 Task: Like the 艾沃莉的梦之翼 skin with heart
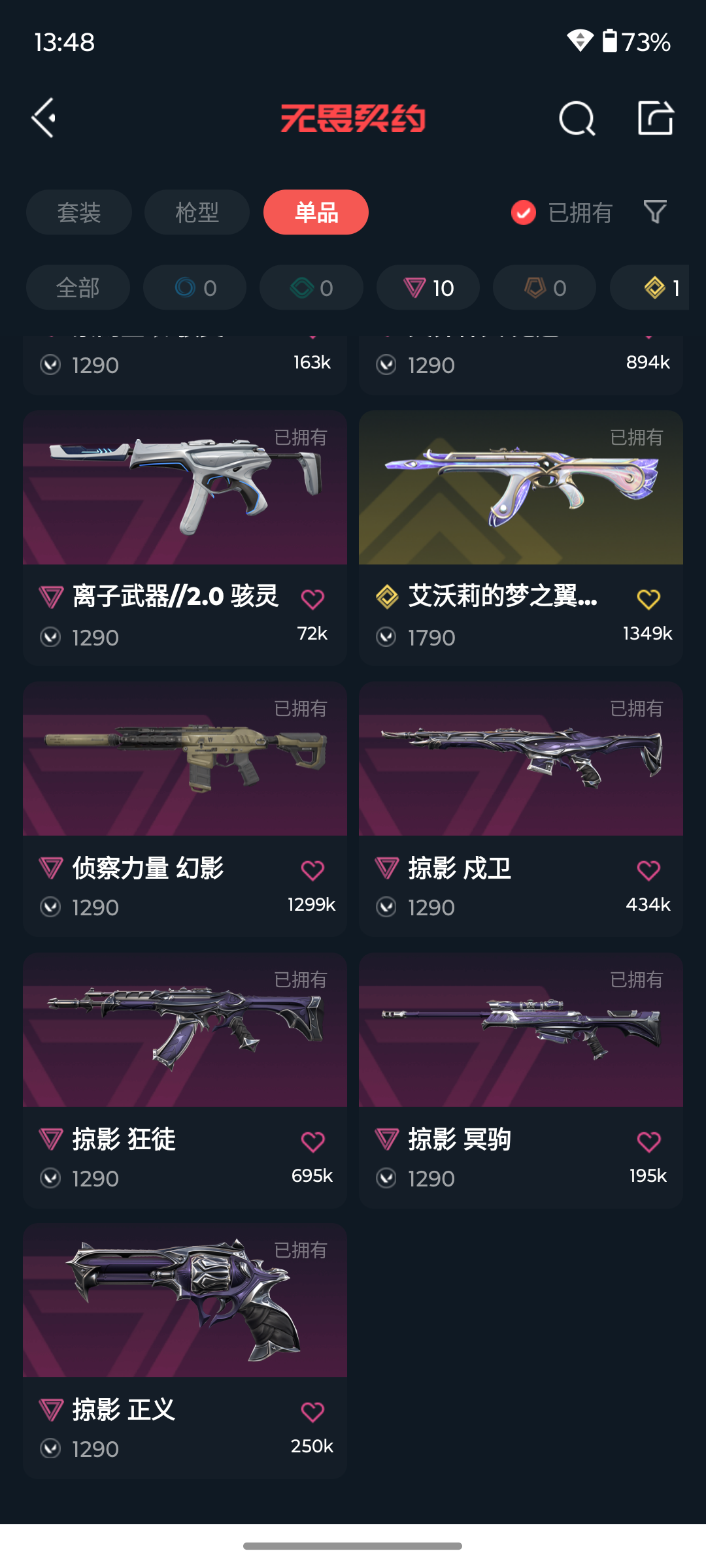pyautogui.click(x=648, y=599)
